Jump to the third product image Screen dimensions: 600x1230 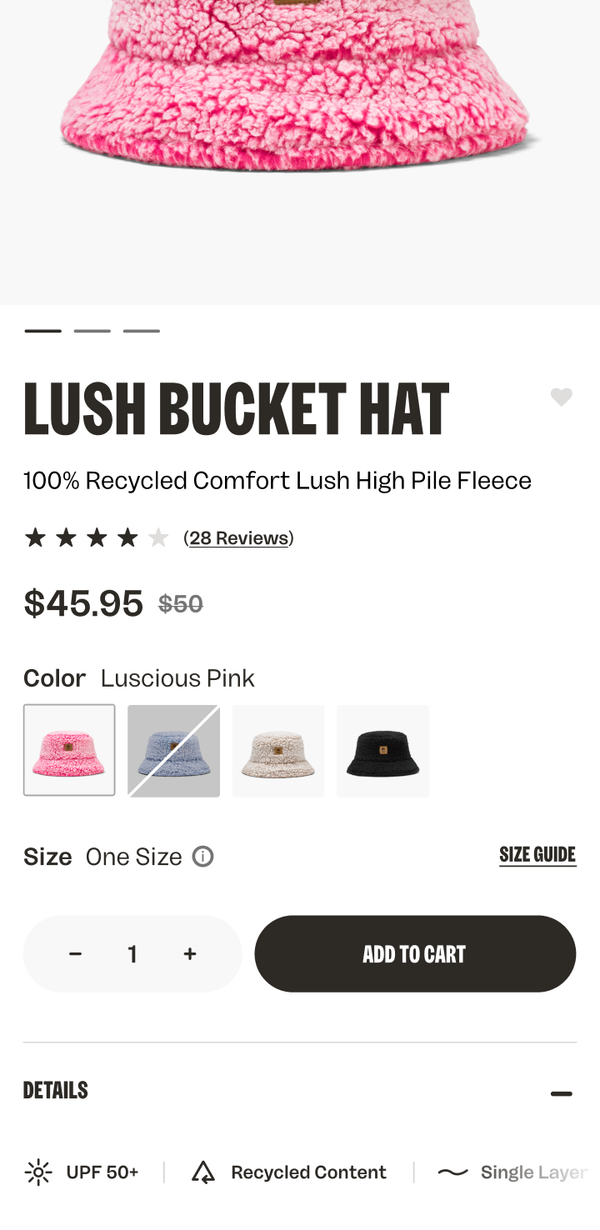[141, 331]
